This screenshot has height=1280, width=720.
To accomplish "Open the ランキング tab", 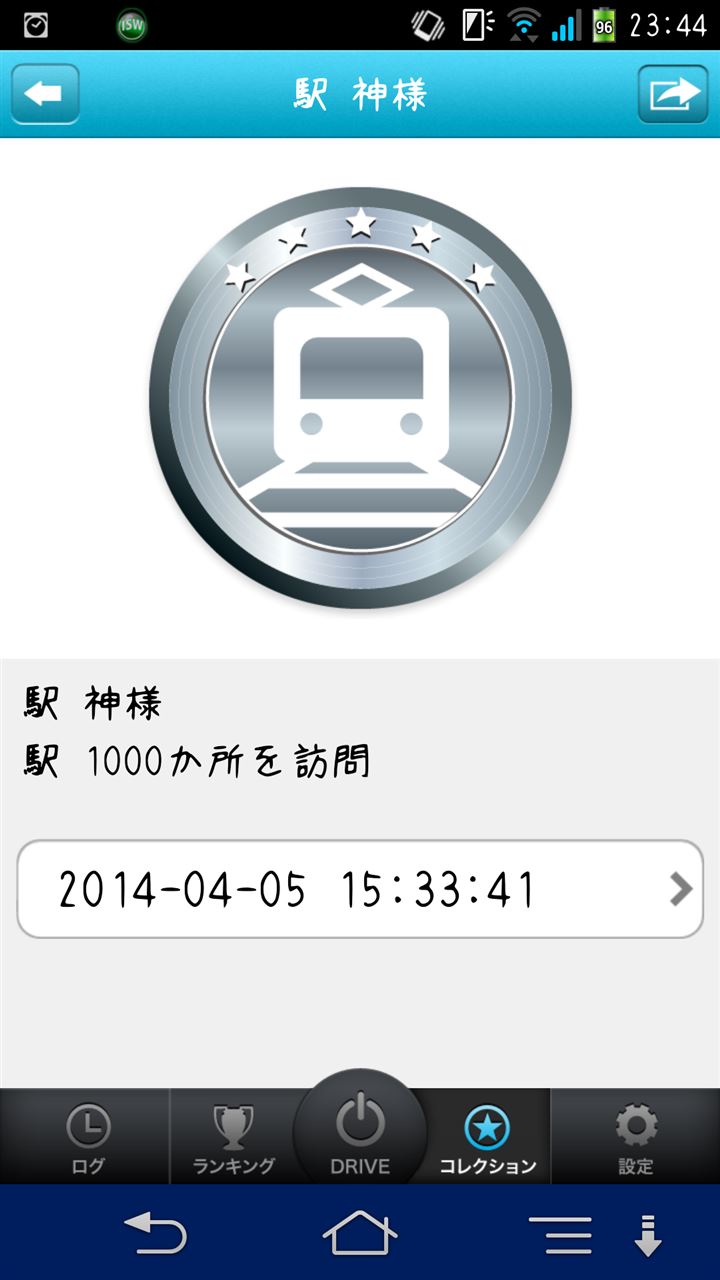I will (x=233, y=1137).
